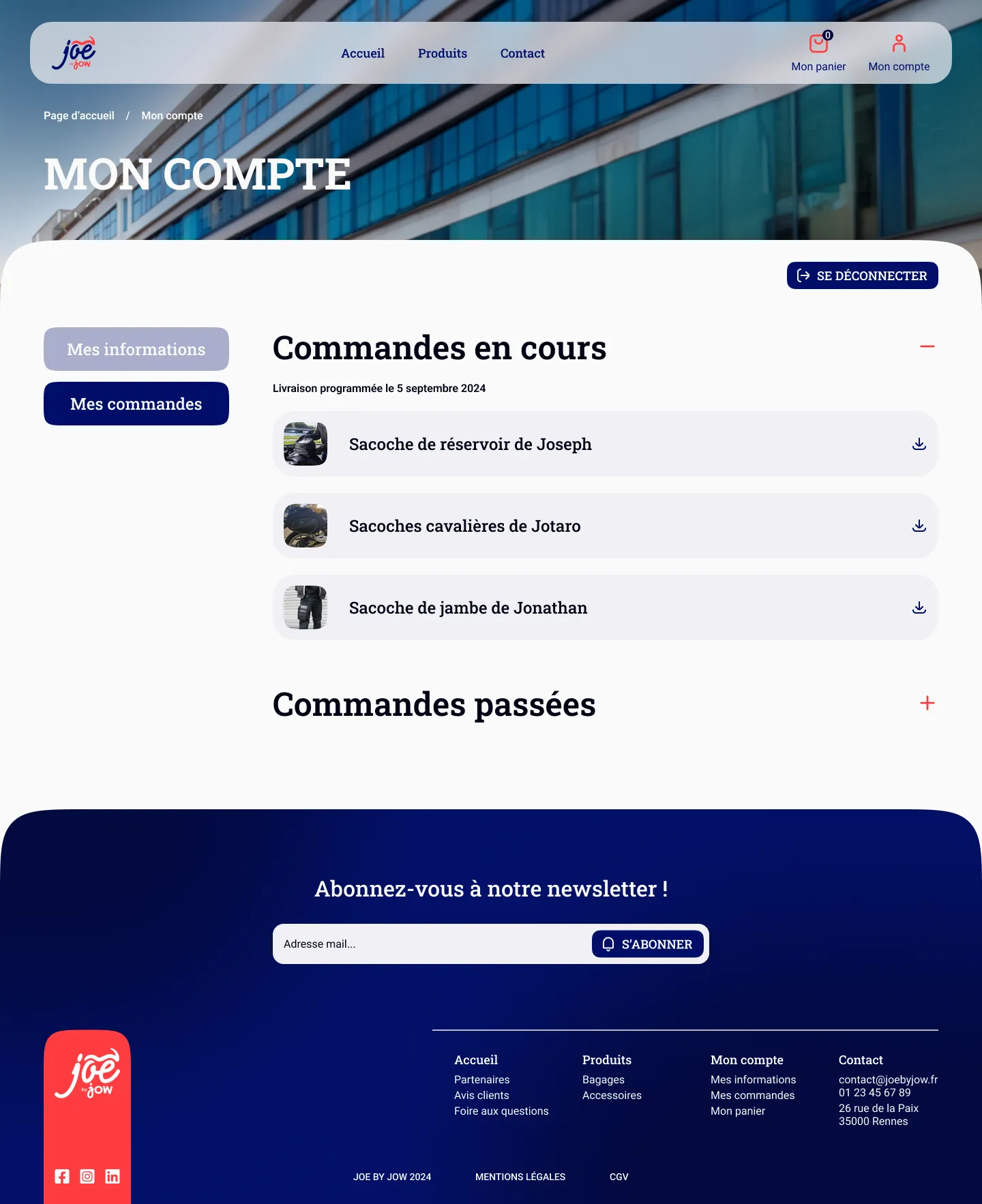Tap the Se déconnecter button

[x=862, y=275]
